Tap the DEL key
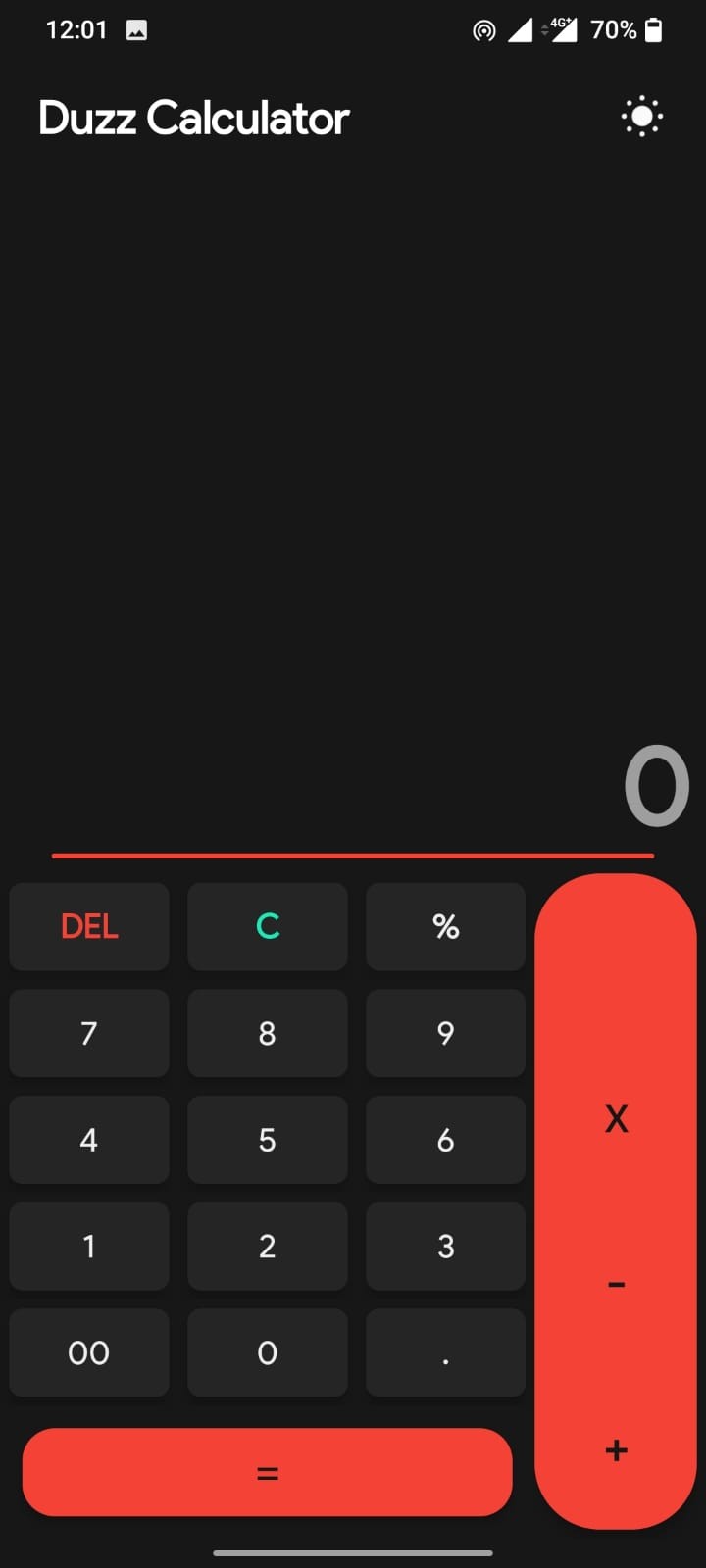The height and width of the screenshot is (1568, 706). pos(89,926)
